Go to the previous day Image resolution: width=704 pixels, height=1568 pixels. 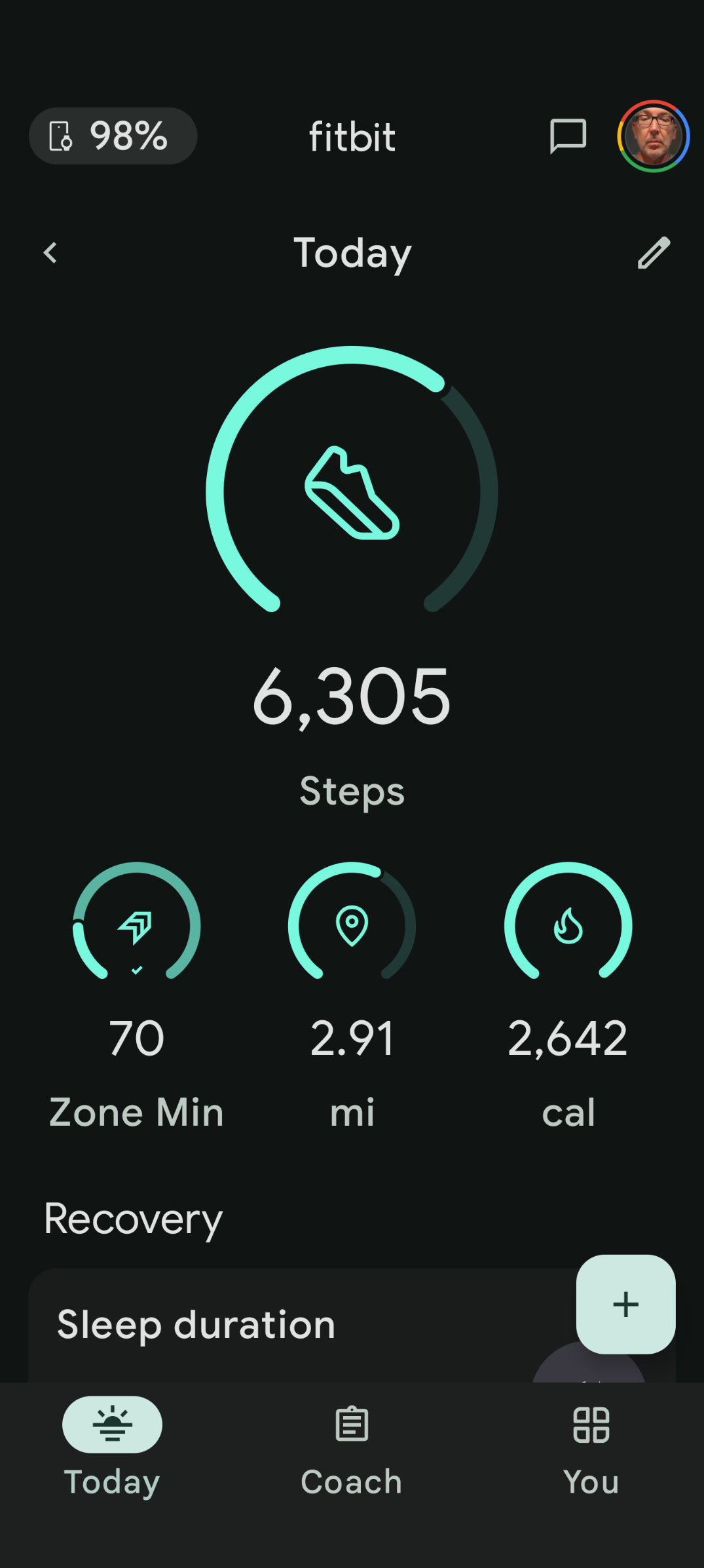tap(50, 253)
